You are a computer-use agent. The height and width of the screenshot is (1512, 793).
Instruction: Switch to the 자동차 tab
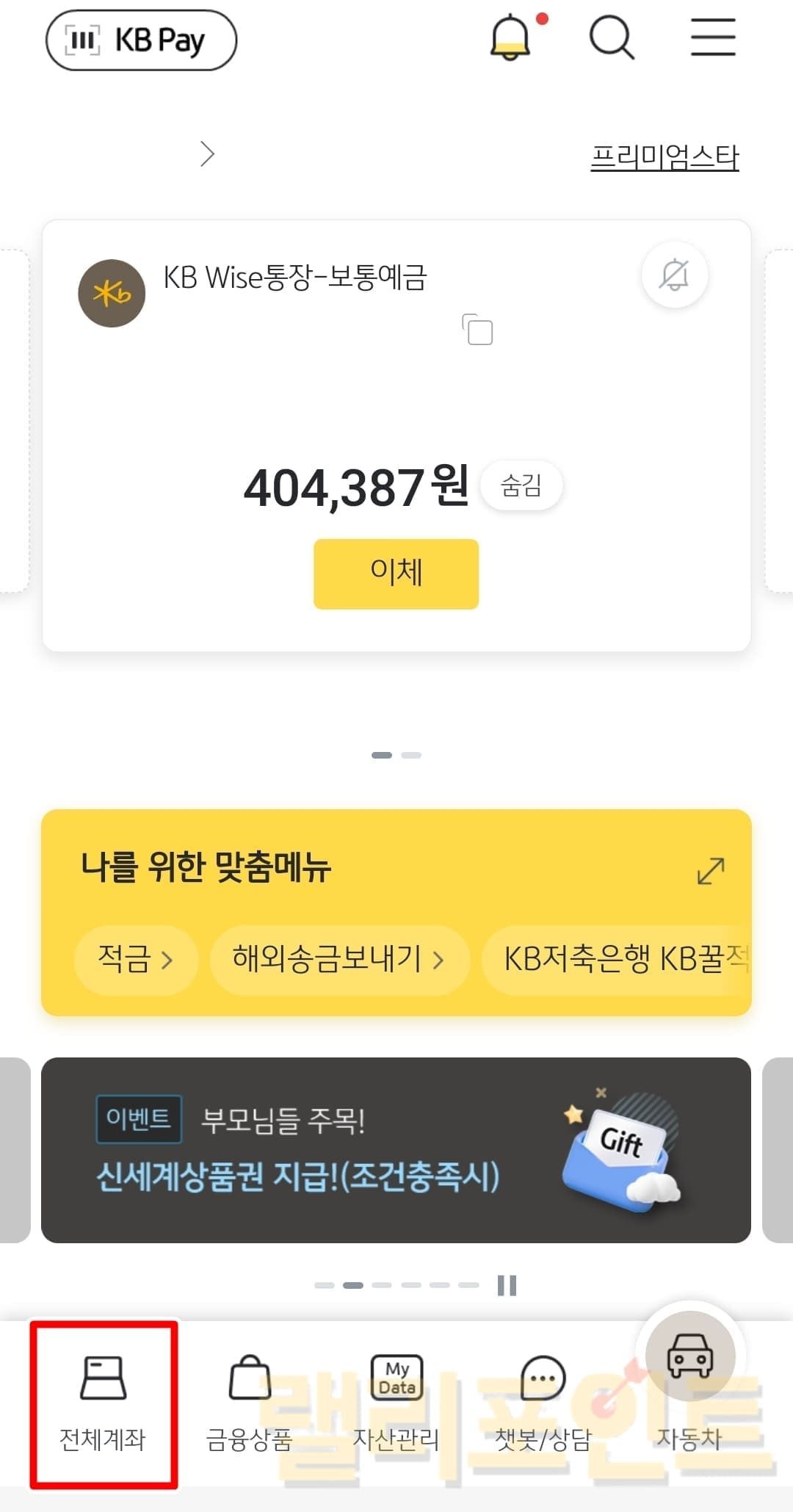[689, 1395]
